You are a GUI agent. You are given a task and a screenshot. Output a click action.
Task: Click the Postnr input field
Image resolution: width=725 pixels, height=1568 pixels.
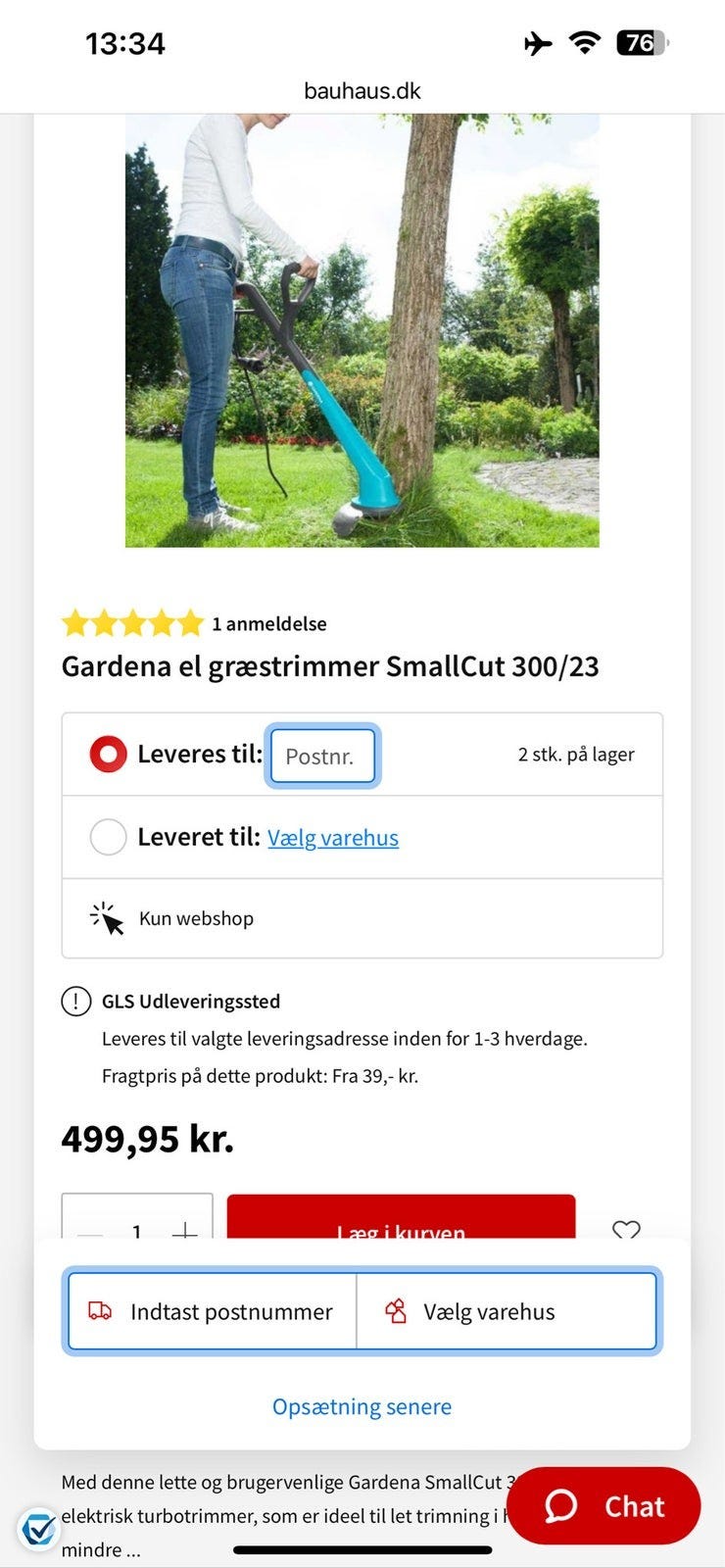(x=322, y=755)
